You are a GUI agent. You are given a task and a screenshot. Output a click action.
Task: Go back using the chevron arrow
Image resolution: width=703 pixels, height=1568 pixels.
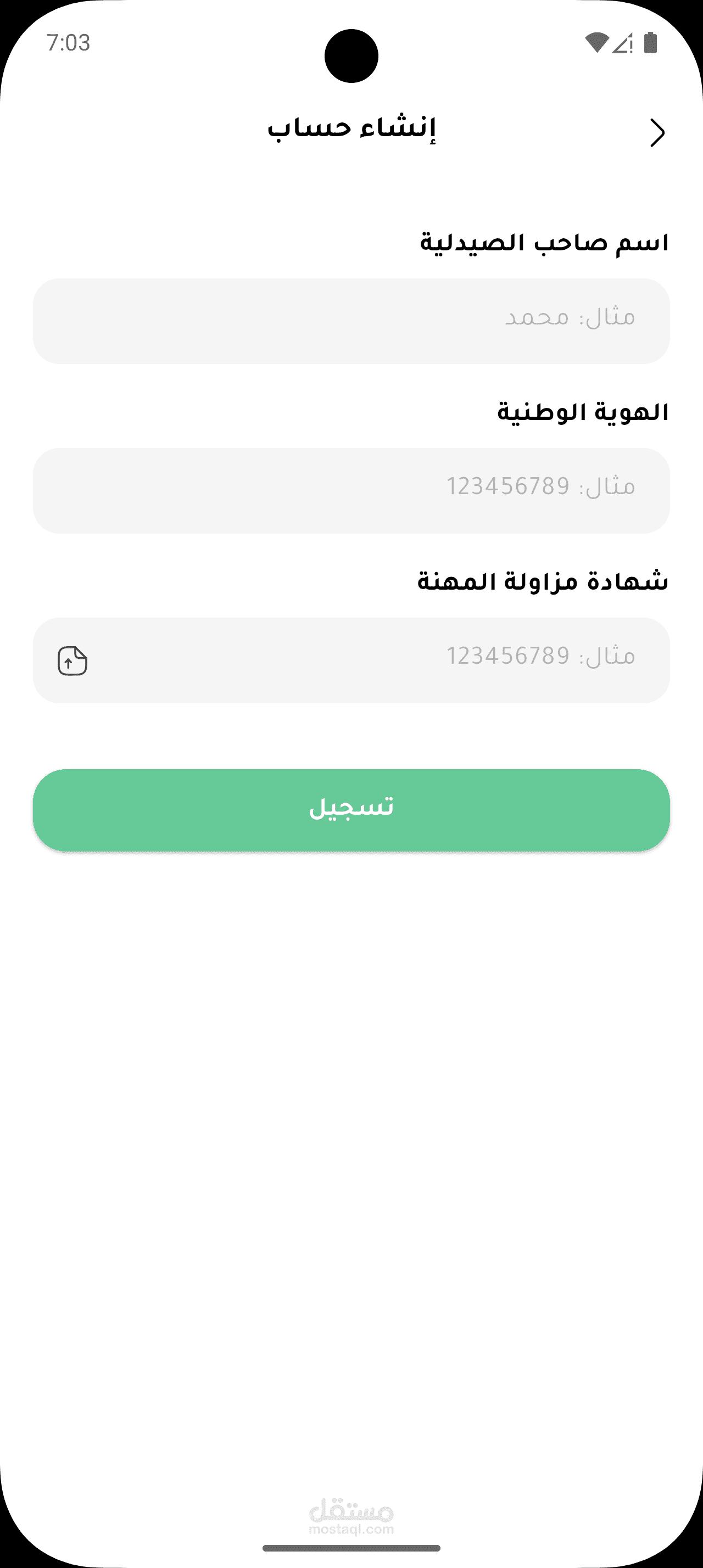point(657,133)
